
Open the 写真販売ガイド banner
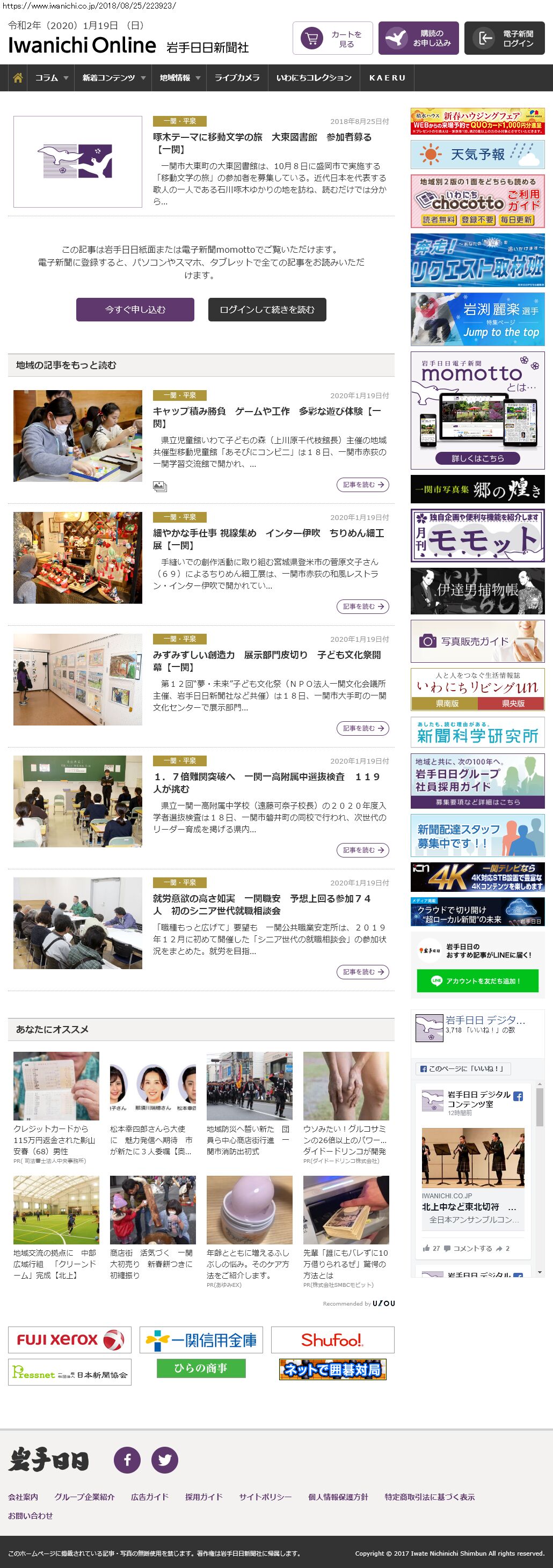click(x=477, y=641)
